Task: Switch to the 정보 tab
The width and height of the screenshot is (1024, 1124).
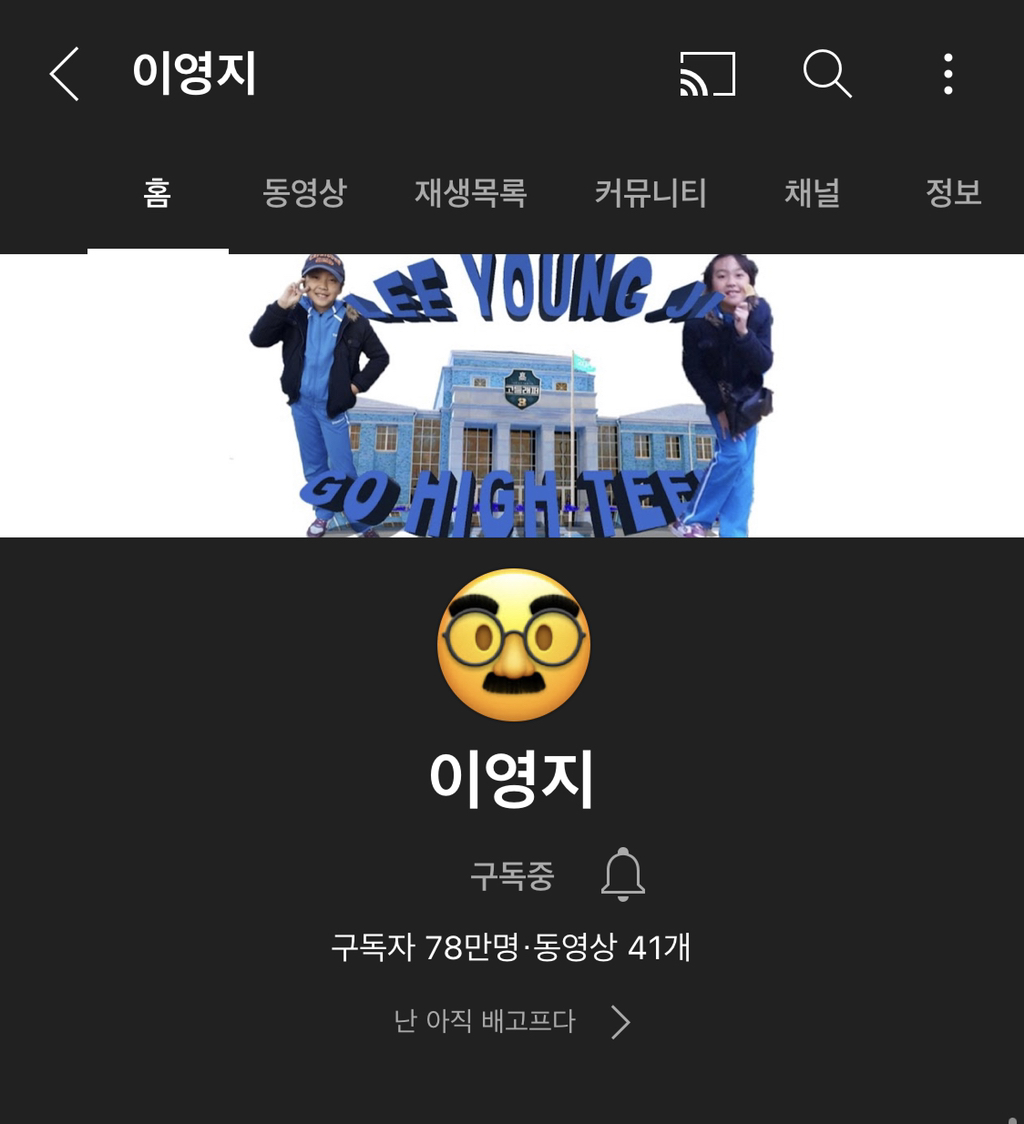Action: pyautogui.click(x=953, y=192)
